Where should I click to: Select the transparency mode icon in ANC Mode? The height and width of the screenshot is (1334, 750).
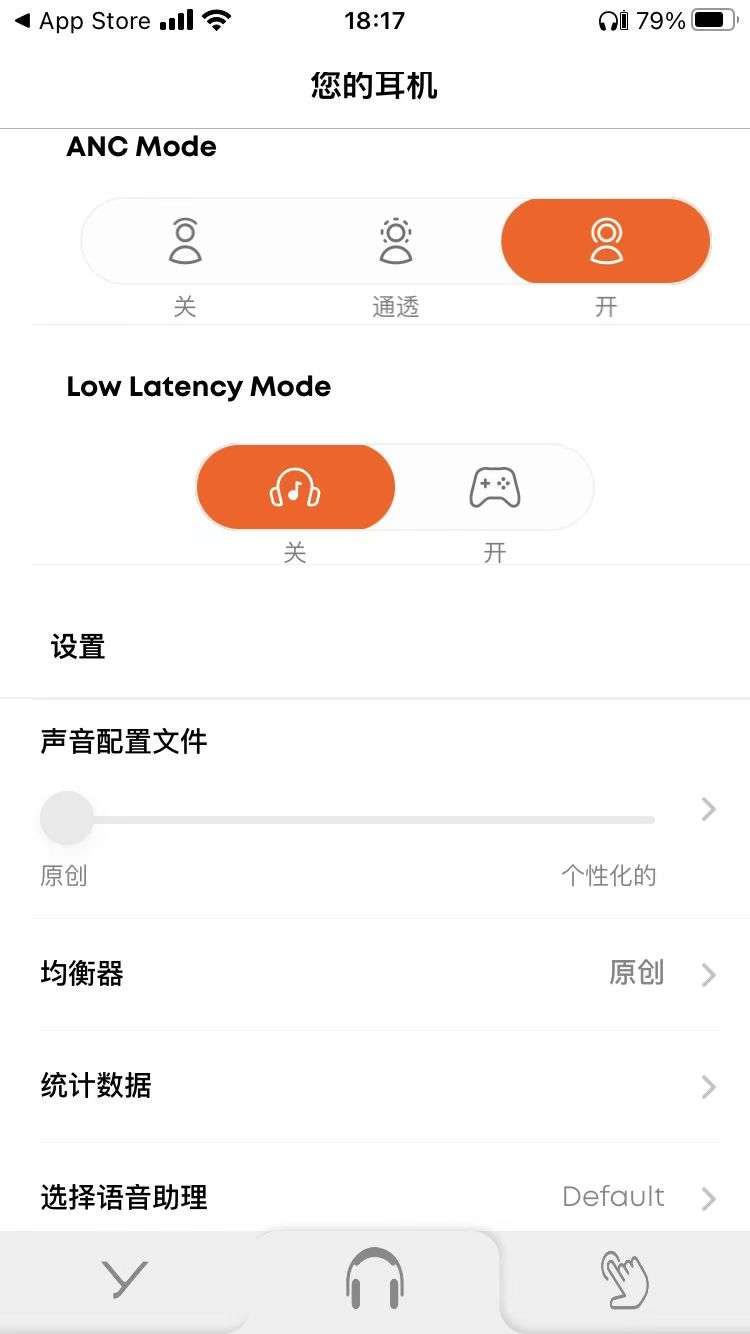(x=394, y=240)
